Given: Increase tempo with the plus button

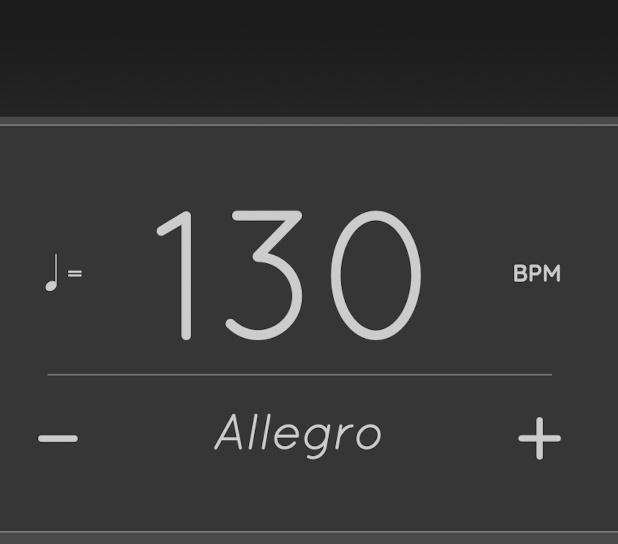Looking at the screenshot, I should (539, 438).
